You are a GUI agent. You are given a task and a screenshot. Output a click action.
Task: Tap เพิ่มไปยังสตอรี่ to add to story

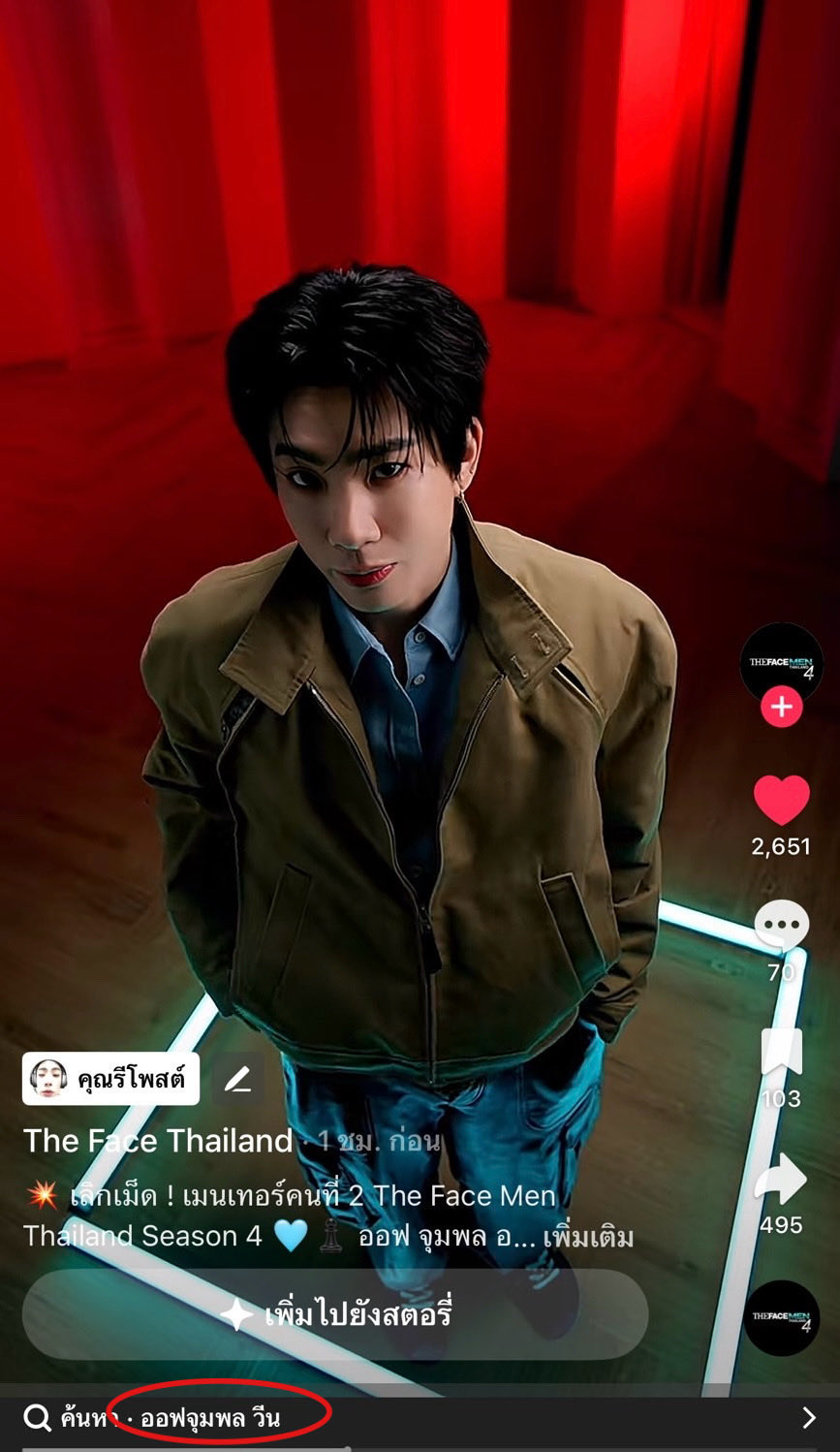pyautogui.click(x=335, y=1315)
